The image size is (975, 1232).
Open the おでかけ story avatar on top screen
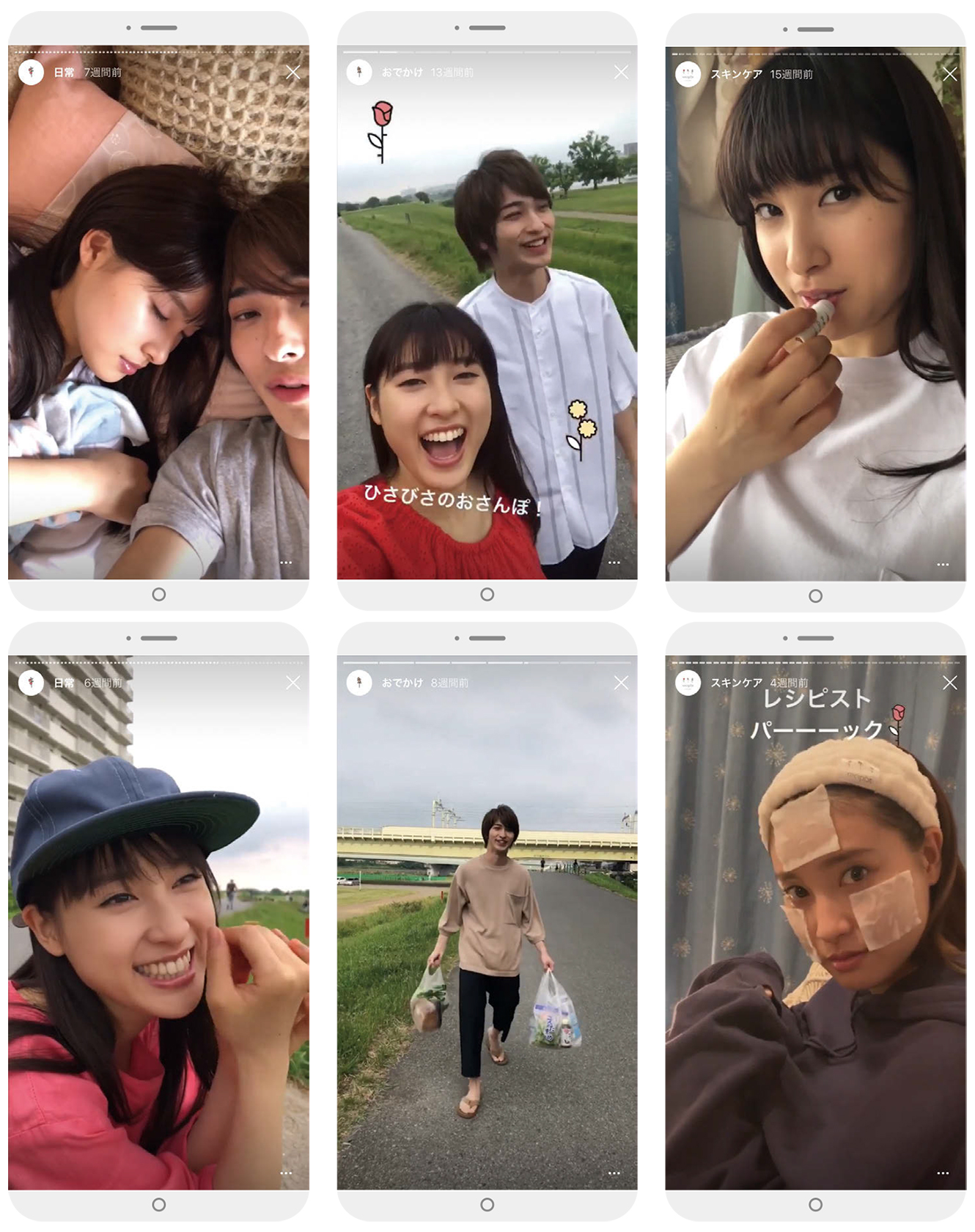pos(358,72)
